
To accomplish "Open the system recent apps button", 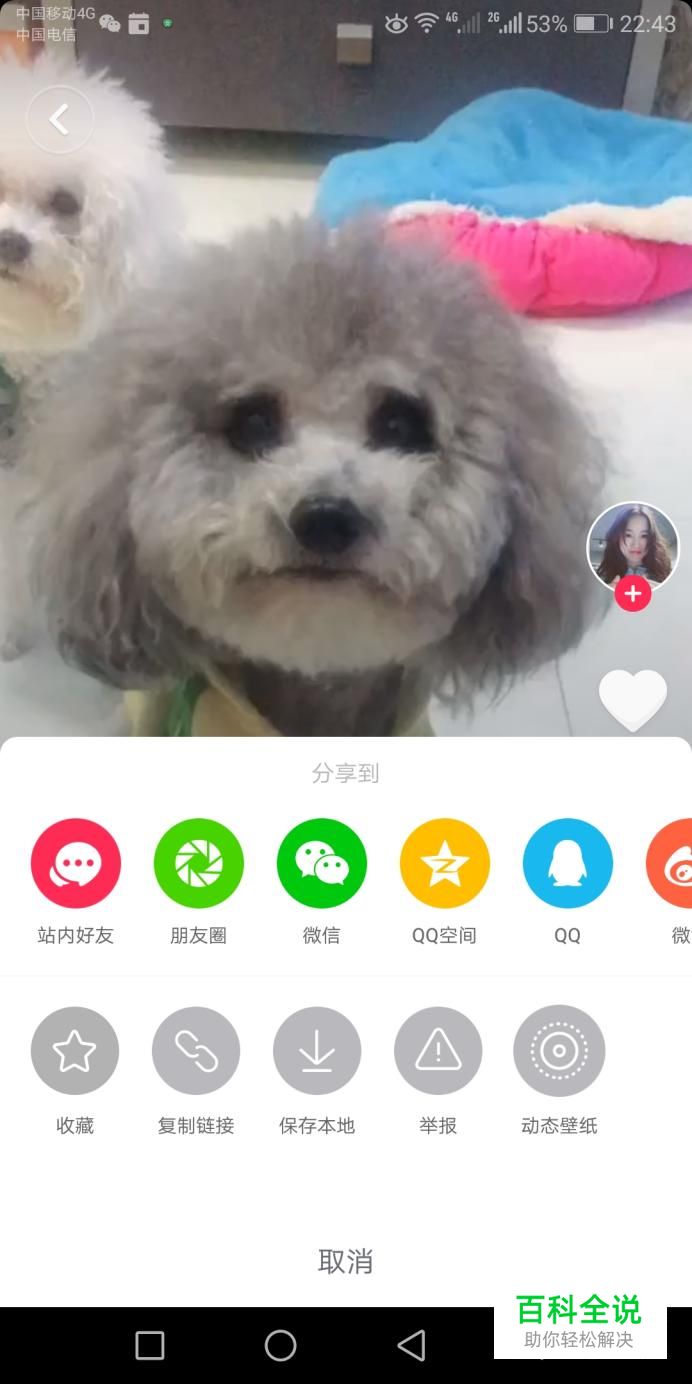I will click(x=150, y=1345).
